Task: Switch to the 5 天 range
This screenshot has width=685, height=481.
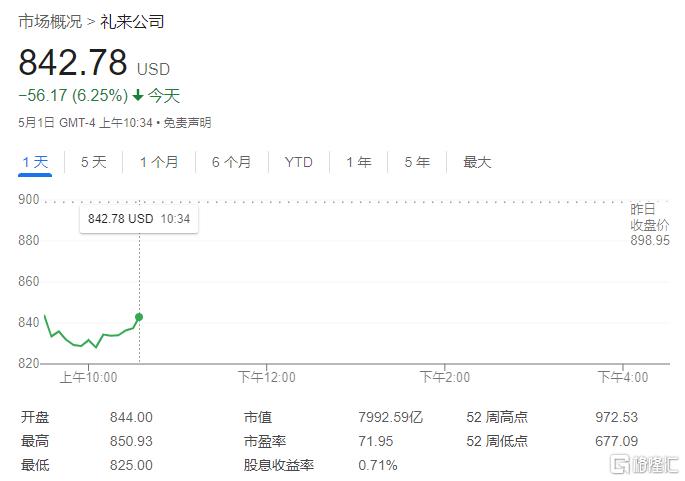Action: pos(93,162)
